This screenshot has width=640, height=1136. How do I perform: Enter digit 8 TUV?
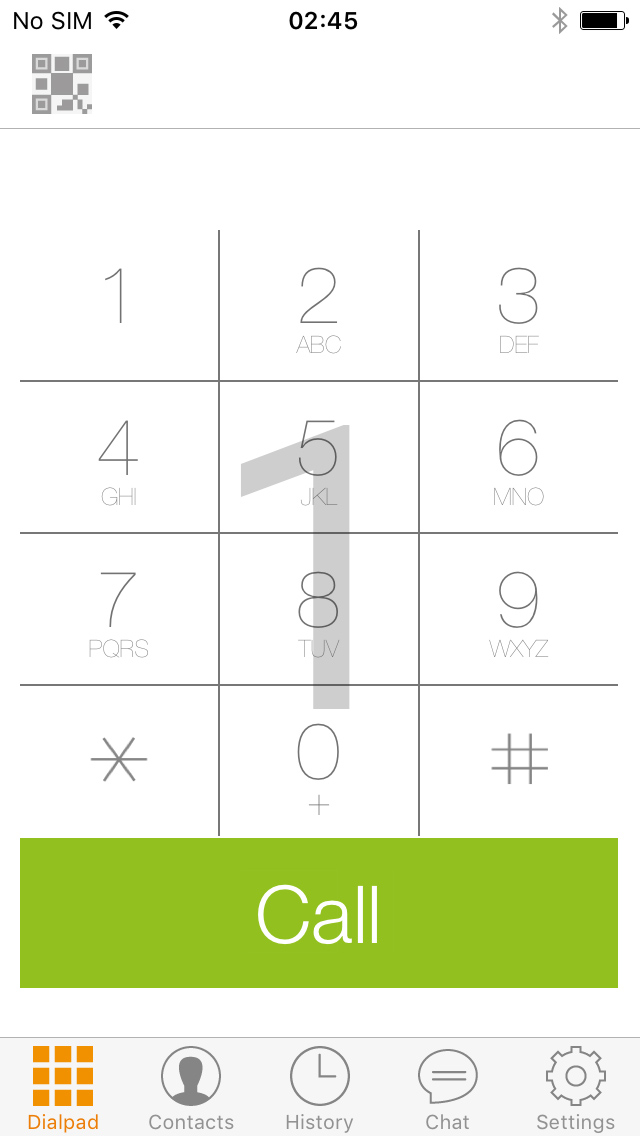tap(319, 609)
